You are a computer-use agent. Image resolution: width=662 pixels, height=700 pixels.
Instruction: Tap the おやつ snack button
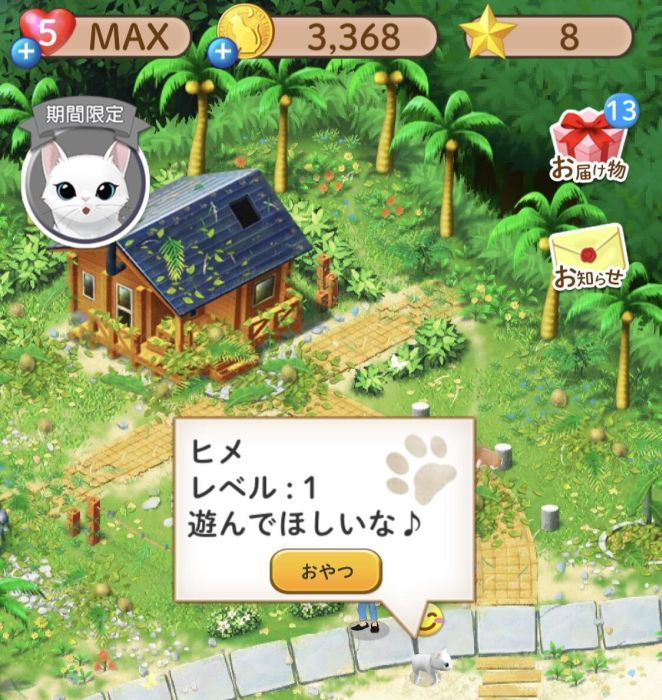[x=326, y=572]
